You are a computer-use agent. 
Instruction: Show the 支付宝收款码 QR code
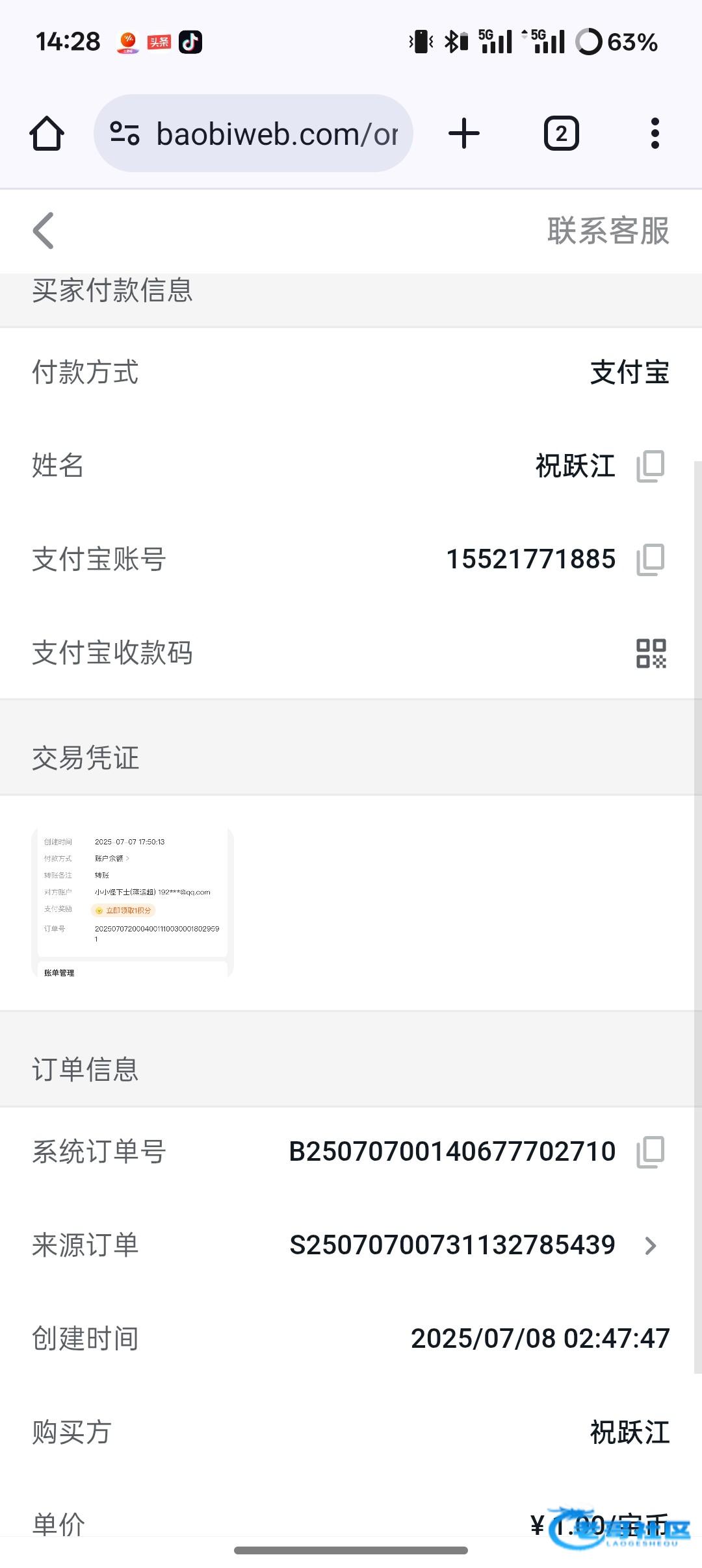click(x=651, y=653)
